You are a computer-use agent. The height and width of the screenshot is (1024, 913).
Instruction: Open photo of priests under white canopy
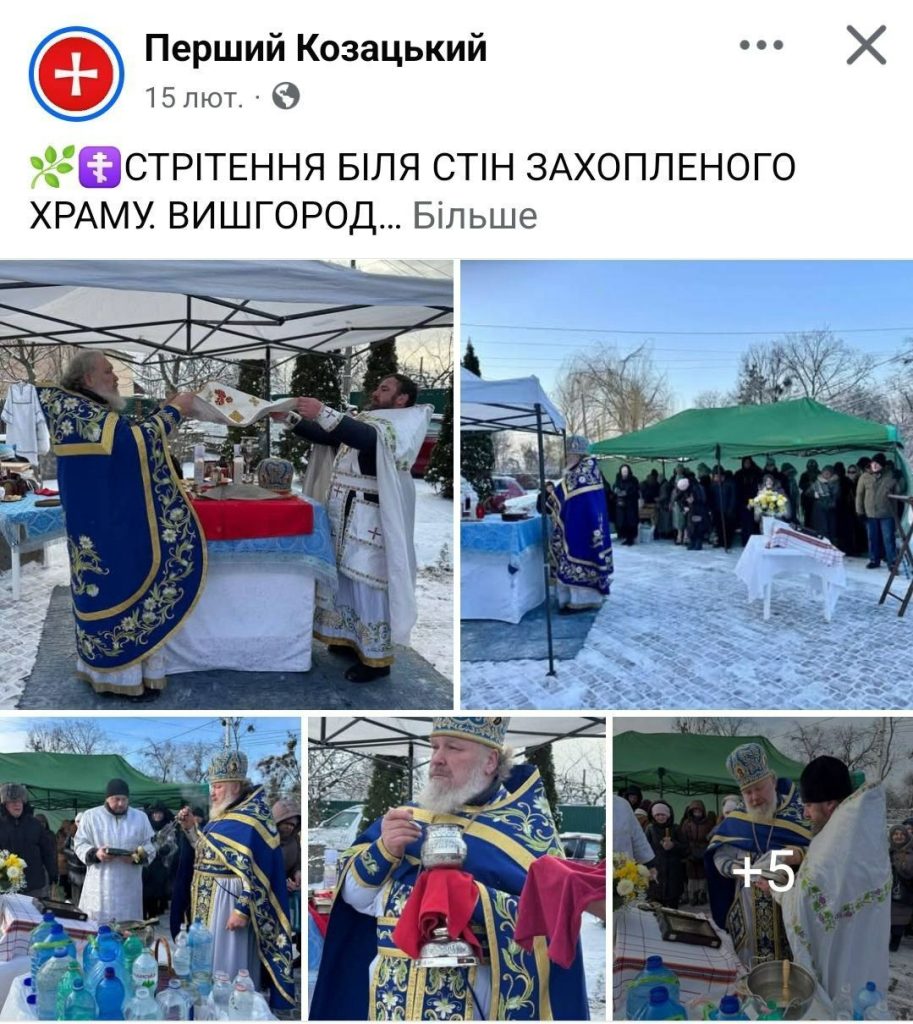pos(226,485)
